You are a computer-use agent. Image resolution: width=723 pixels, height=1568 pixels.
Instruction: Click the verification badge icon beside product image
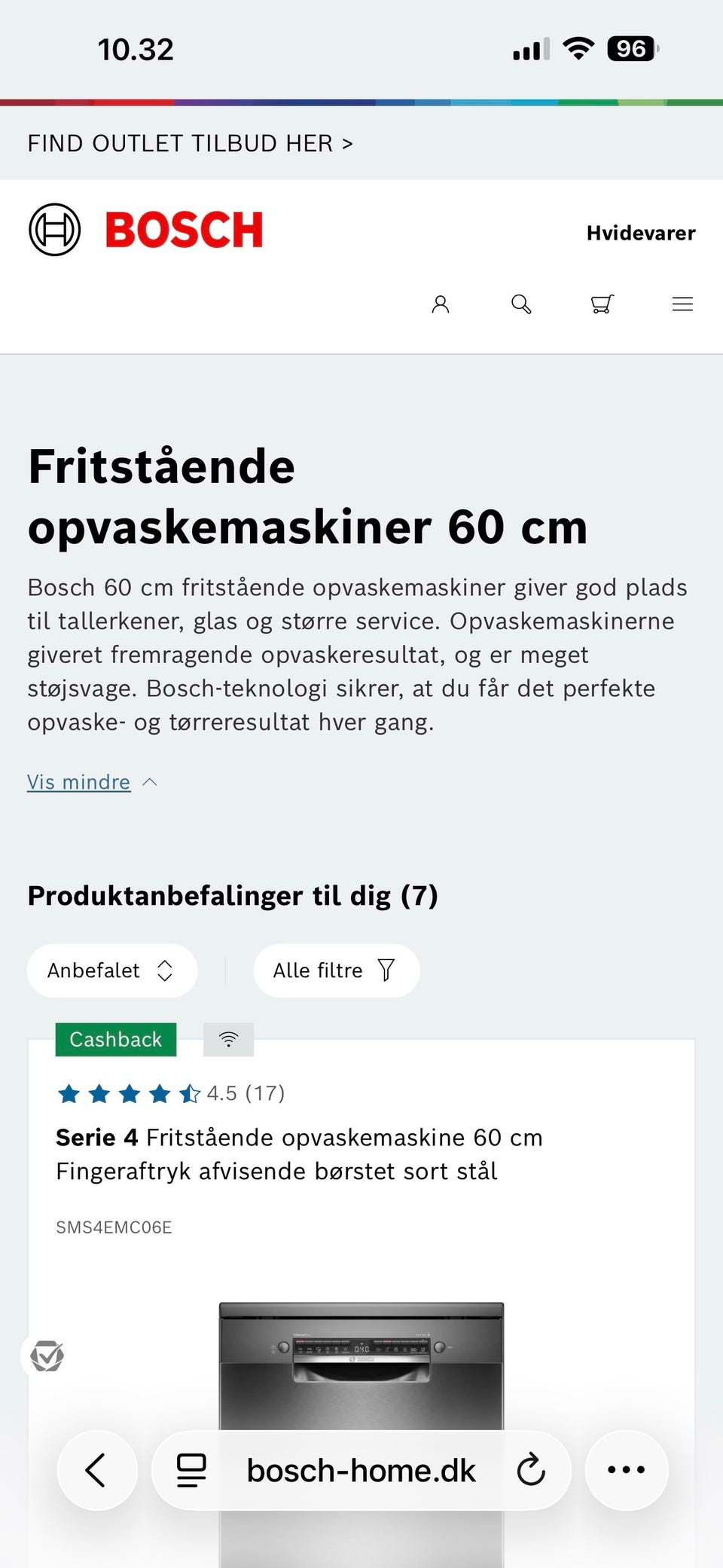(x=47, y=1358)
